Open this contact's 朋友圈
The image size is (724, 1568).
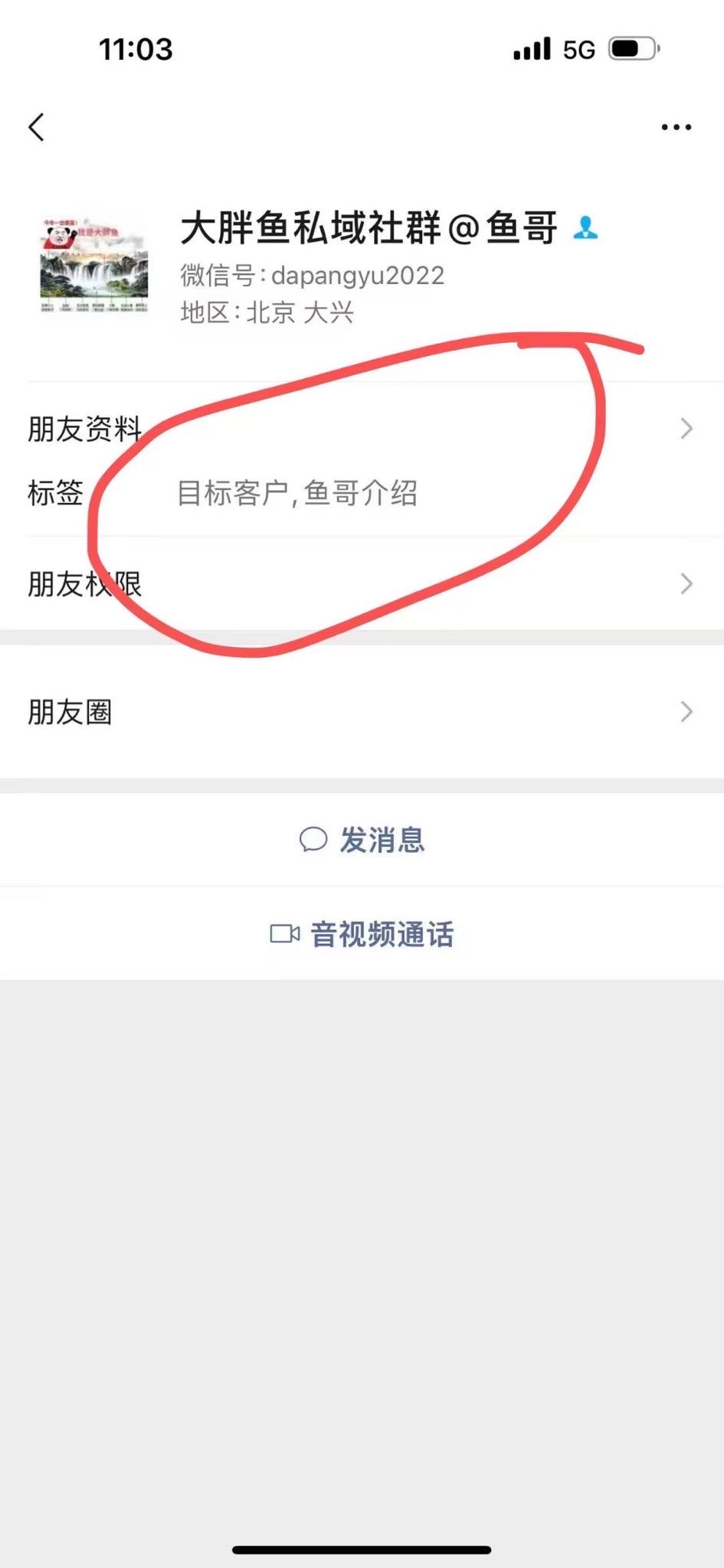tap(360, 712)
